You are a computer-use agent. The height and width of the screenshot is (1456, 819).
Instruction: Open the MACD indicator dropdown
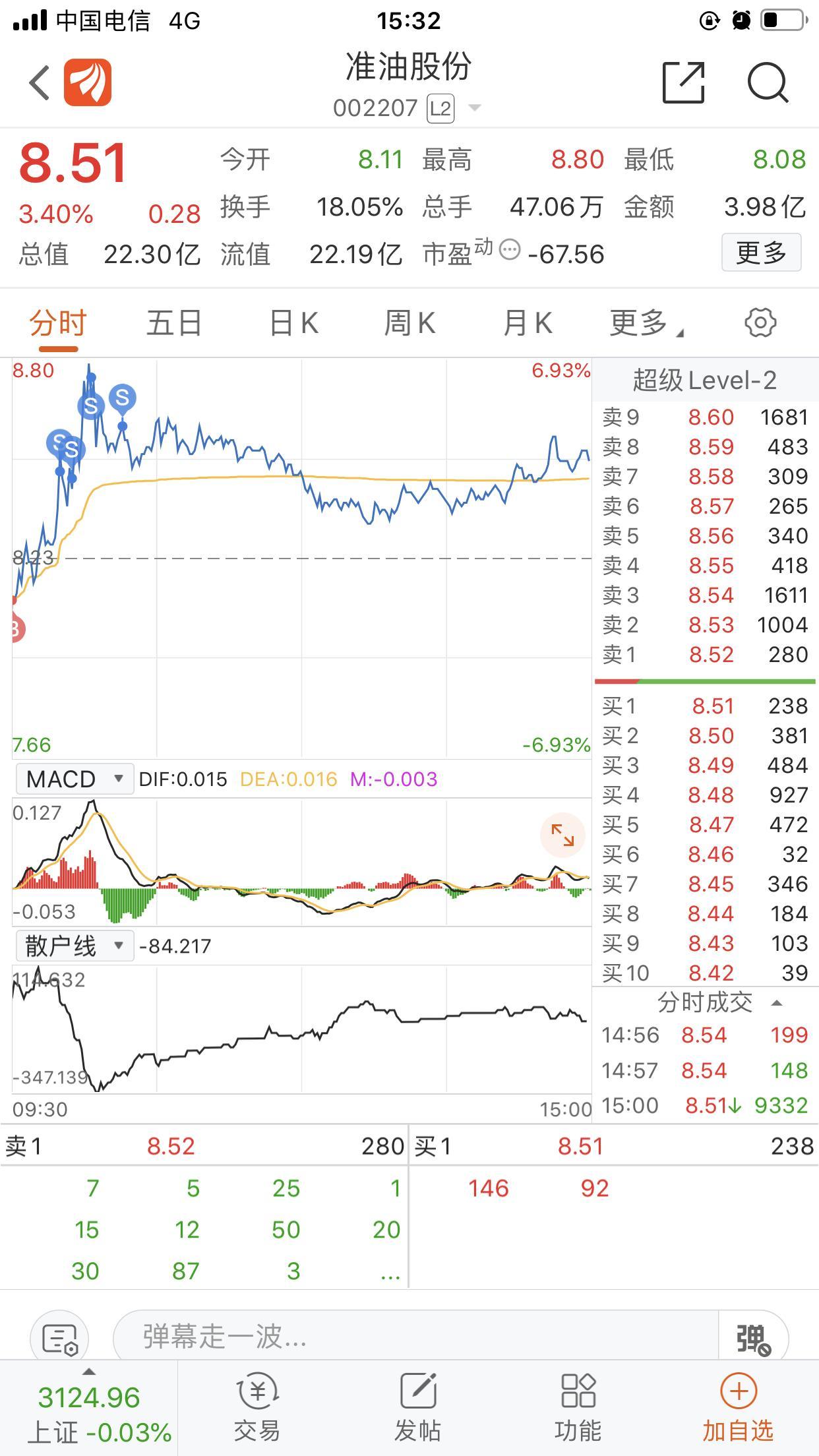(x=74, y=779)
